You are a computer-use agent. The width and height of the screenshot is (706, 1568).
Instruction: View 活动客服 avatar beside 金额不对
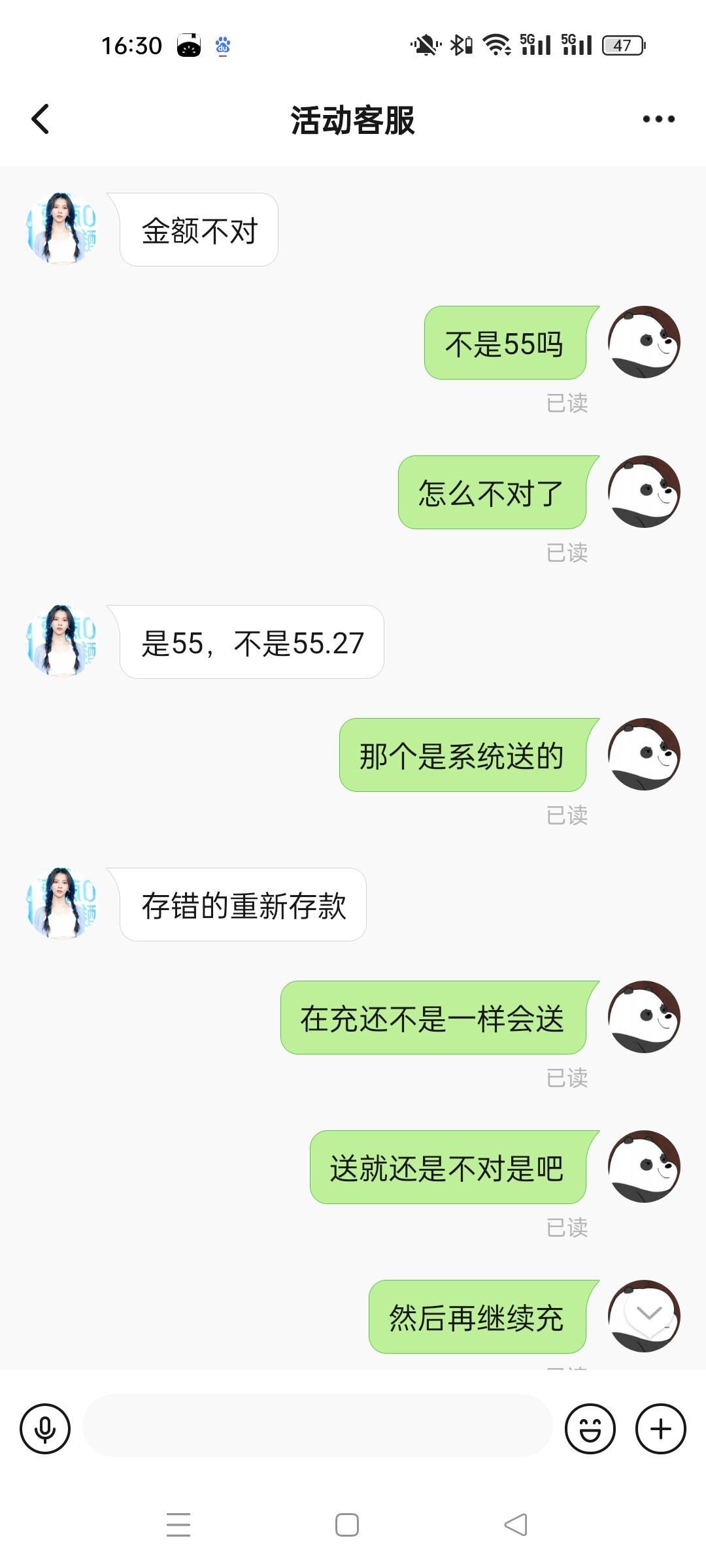(x=62, y=229)
